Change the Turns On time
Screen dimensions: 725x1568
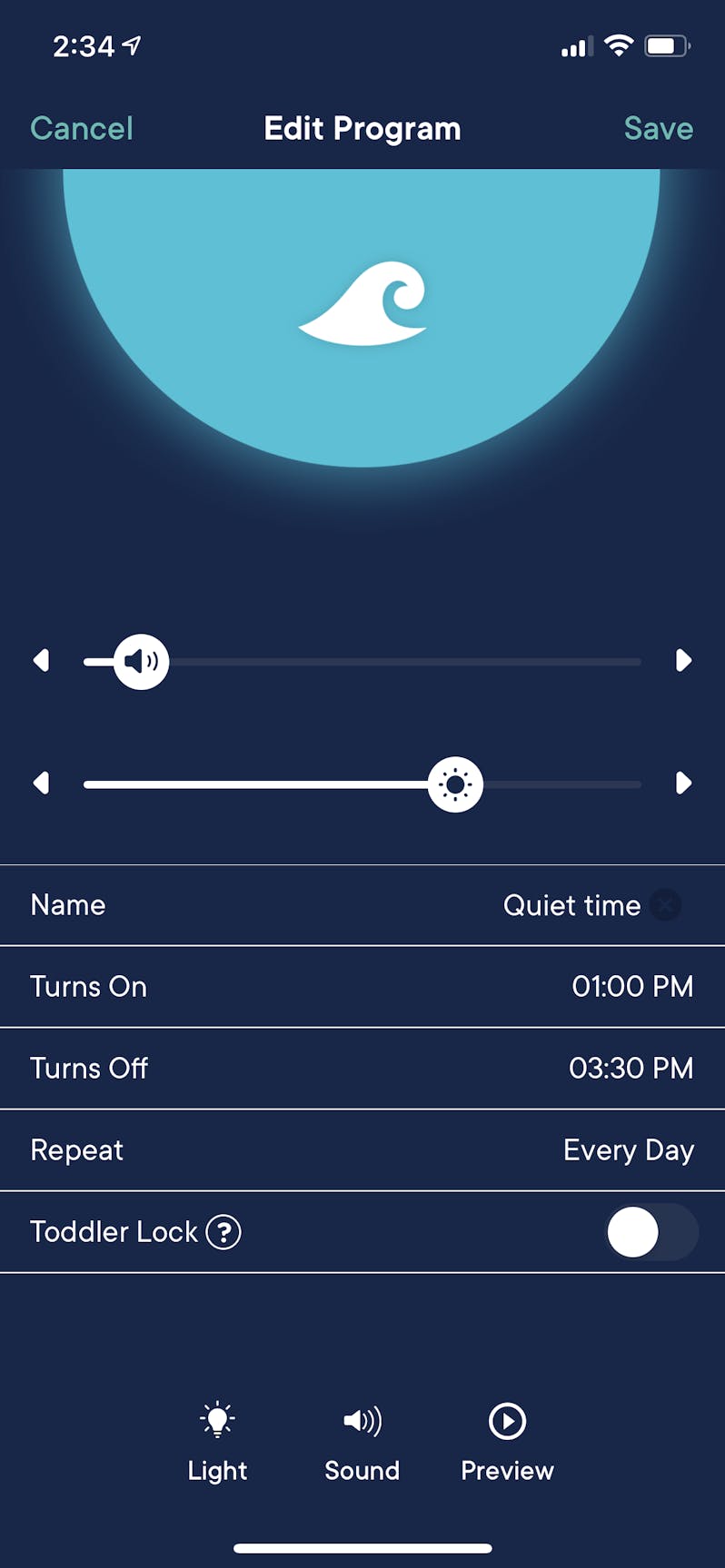point(631,987)
